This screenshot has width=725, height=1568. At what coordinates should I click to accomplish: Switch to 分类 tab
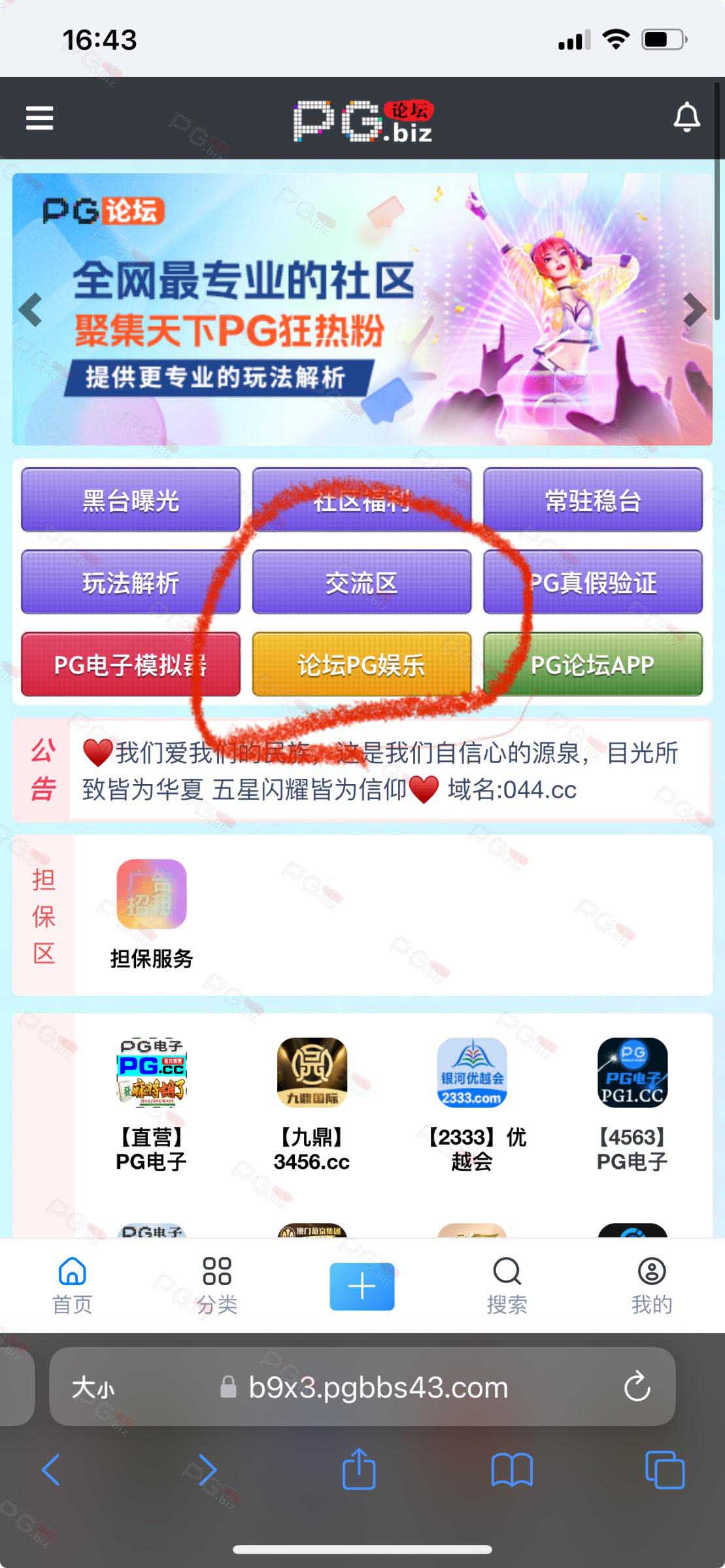tap(217, 1285)
